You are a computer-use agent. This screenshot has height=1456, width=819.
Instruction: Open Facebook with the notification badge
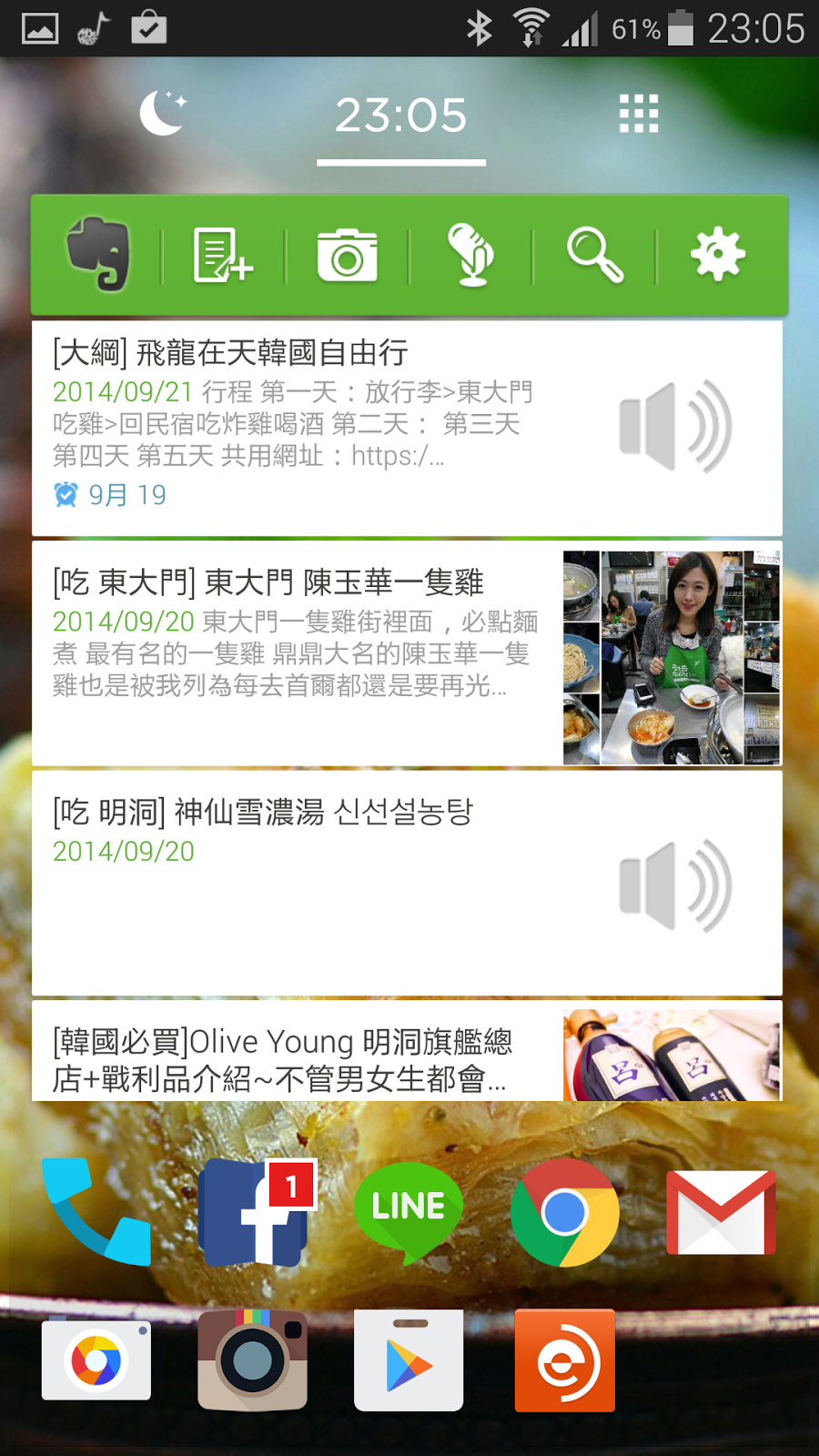(x=252, y=1210)
